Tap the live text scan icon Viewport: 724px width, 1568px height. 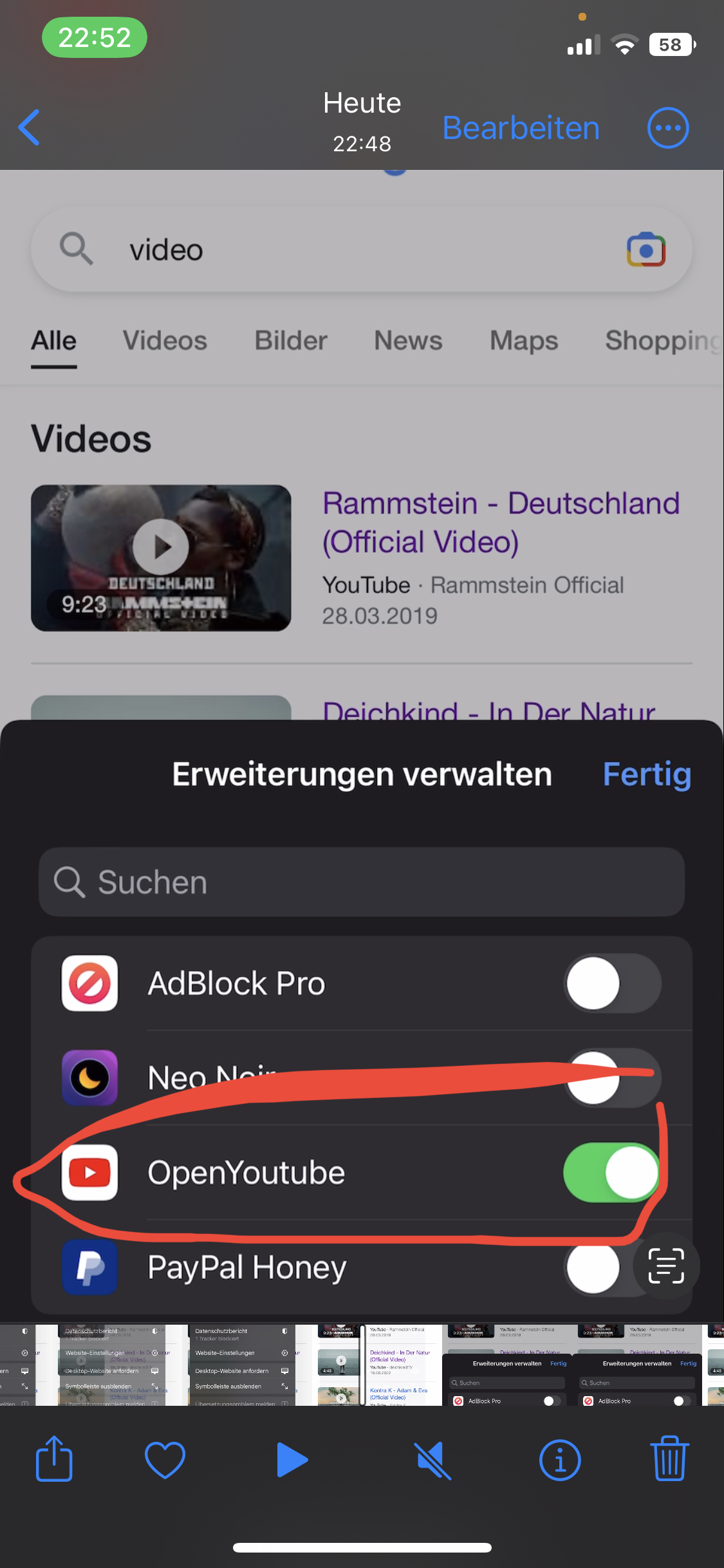coord(665,1265)
